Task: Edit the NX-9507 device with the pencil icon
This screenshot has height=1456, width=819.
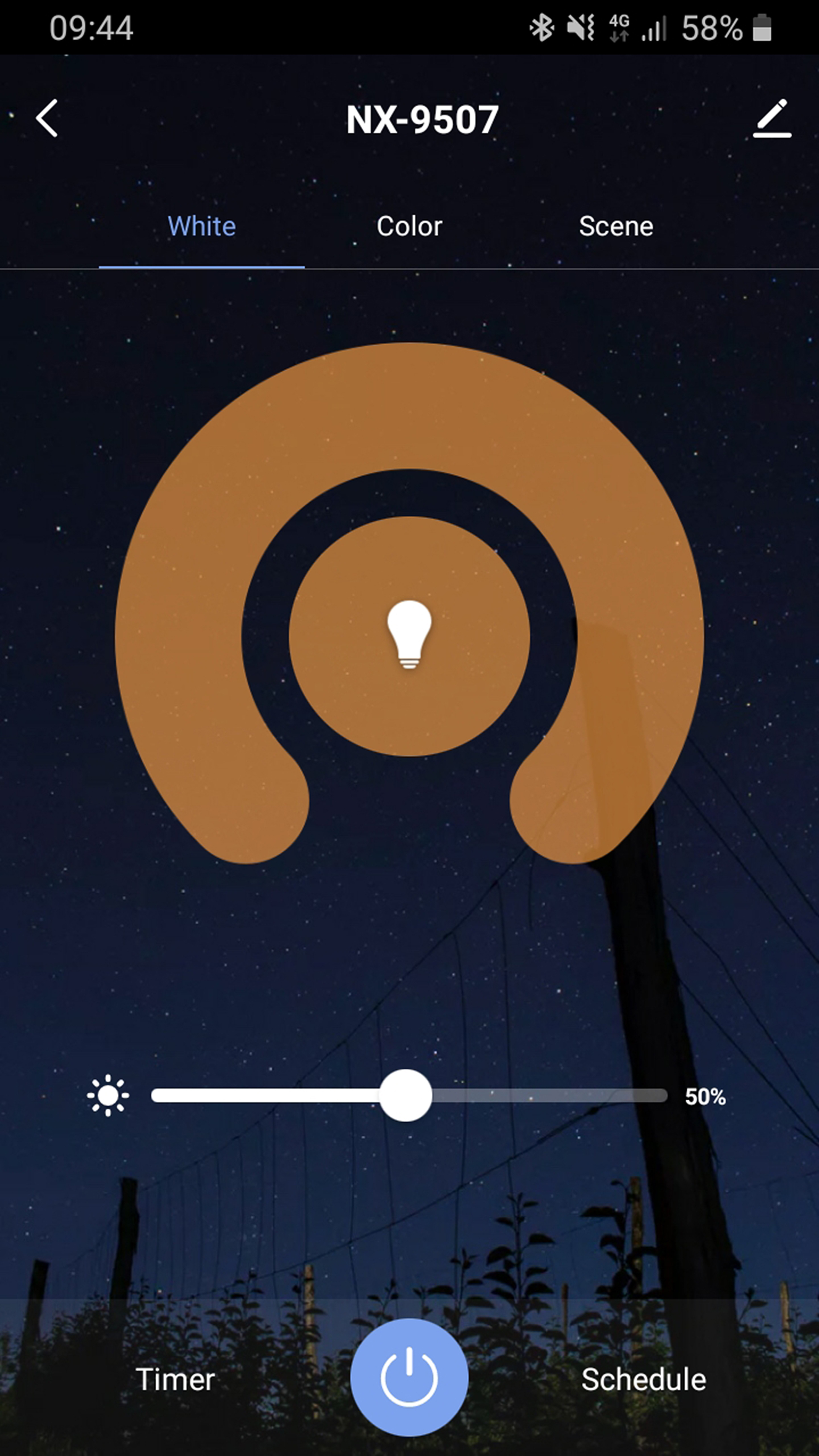Action: tap(772, 118)
